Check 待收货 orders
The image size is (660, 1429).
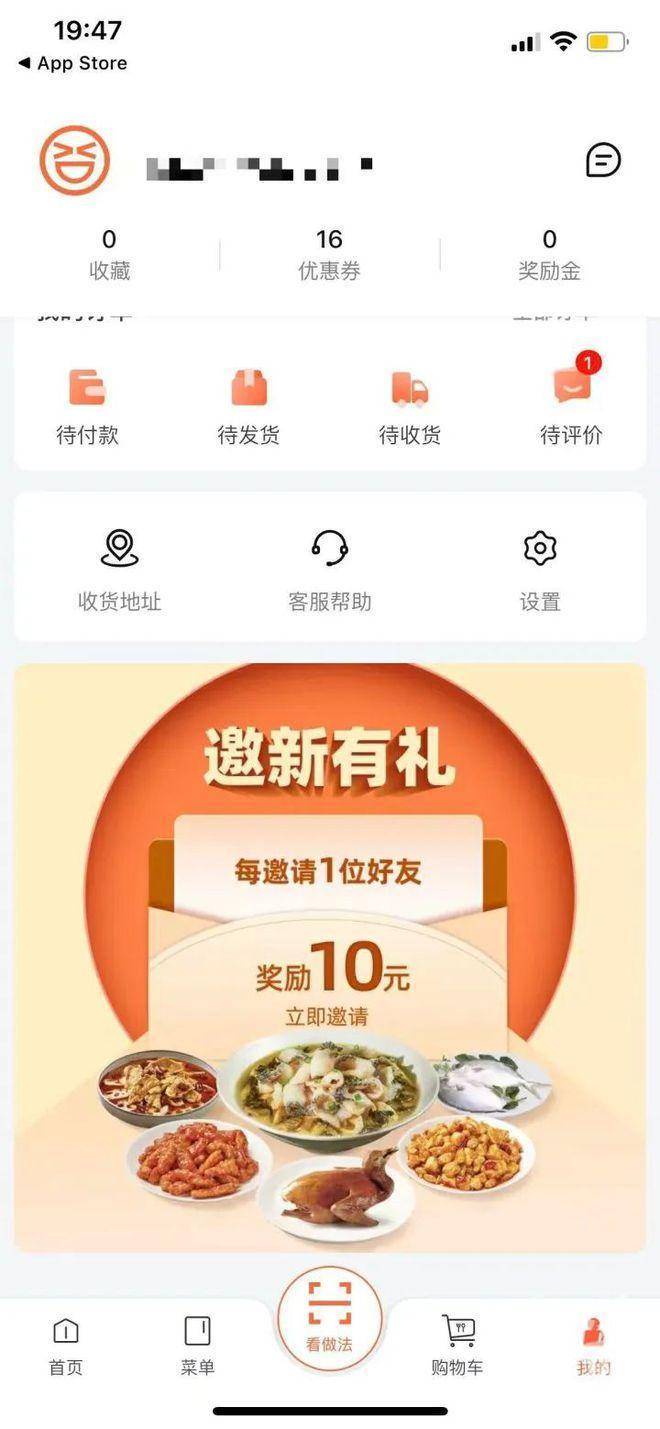(410, 405)
